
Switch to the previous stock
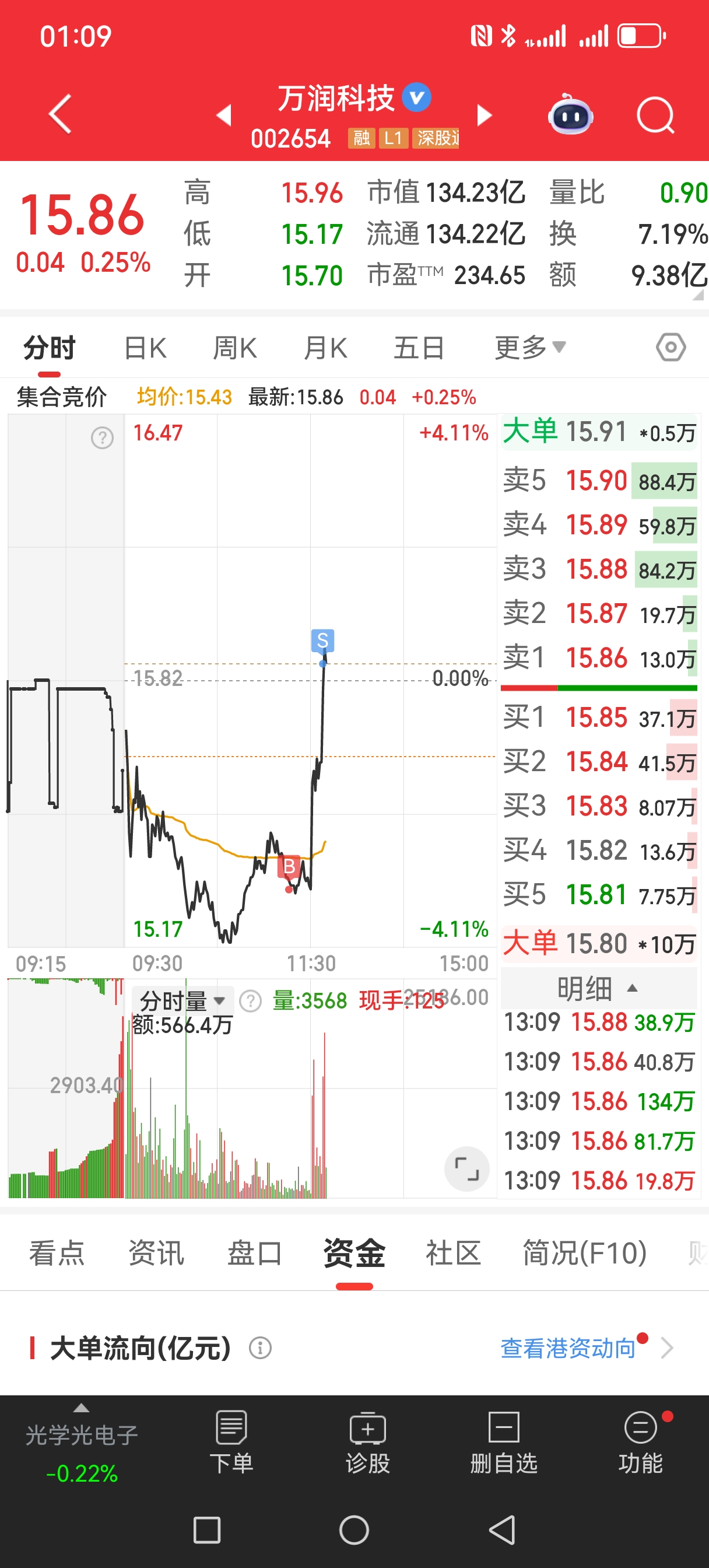pyautogui.click(x=224, y=115)
